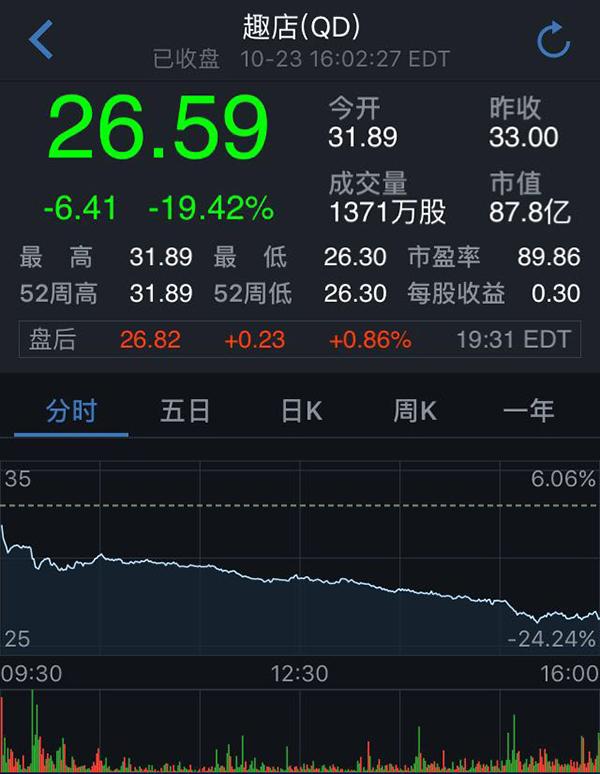600x774 pixels.
Task: Select the 分时 intraday chart tab
Action: [72, 411]
